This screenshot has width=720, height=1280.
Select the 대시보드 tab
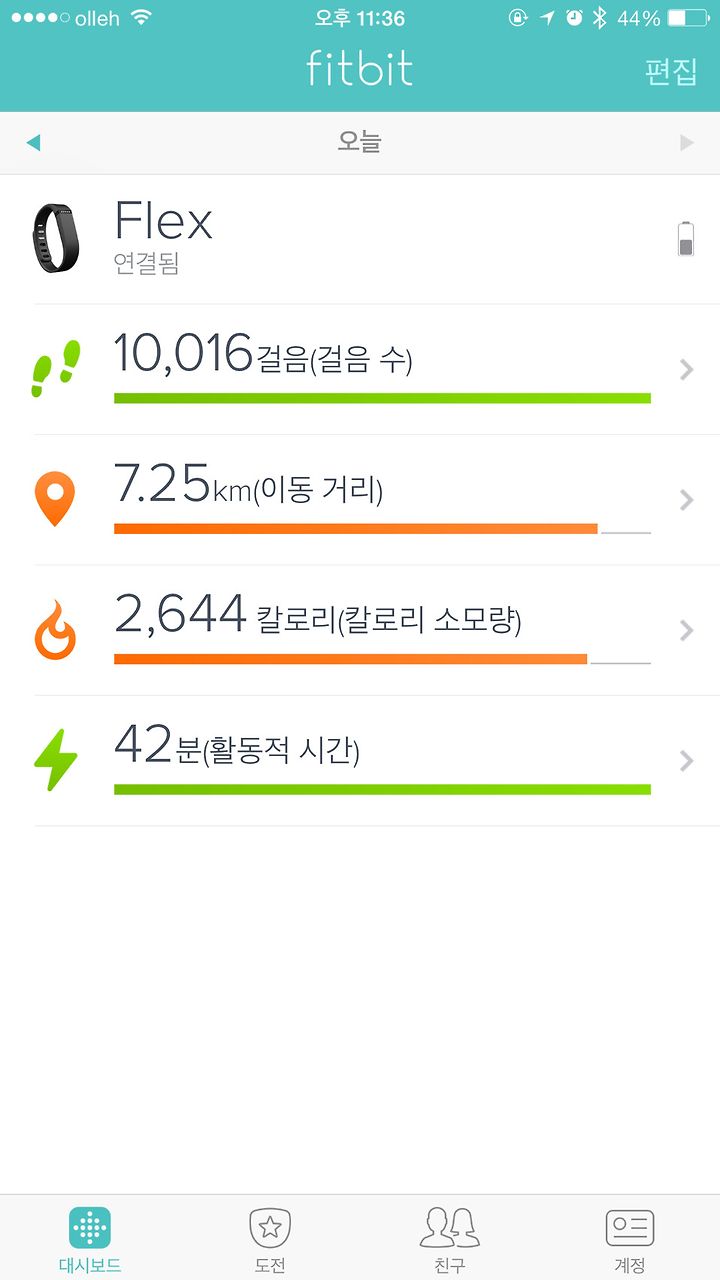tap(90, 1238)
